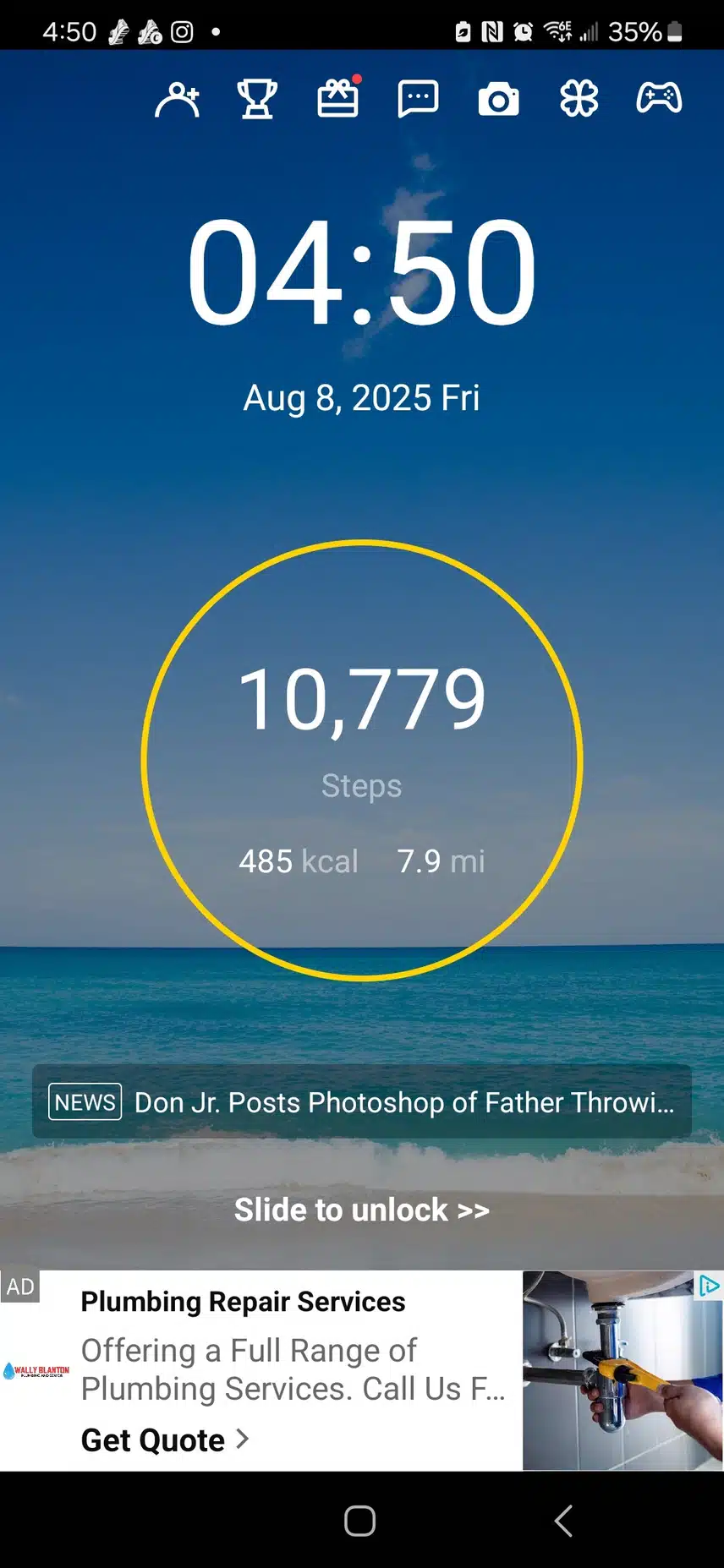Open the camera icon
Image resolution: width=724 pixels, height=1568 pixels.
pos(498,100)
